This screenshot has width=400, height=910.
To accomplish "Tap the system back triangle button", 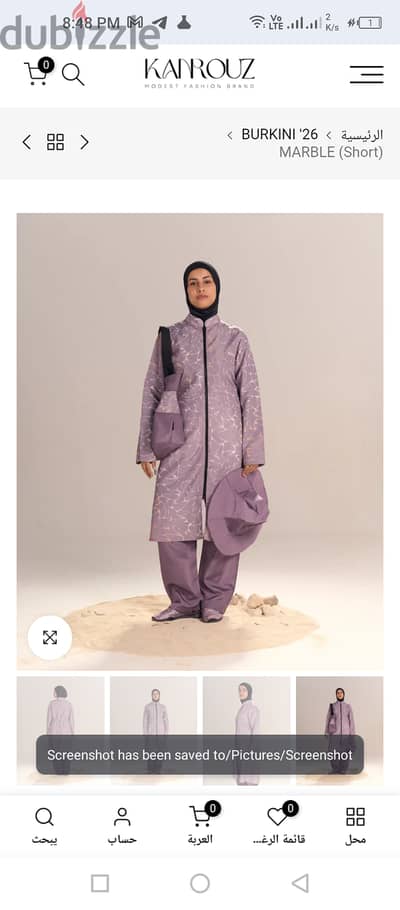I will (x=300, y=883).
